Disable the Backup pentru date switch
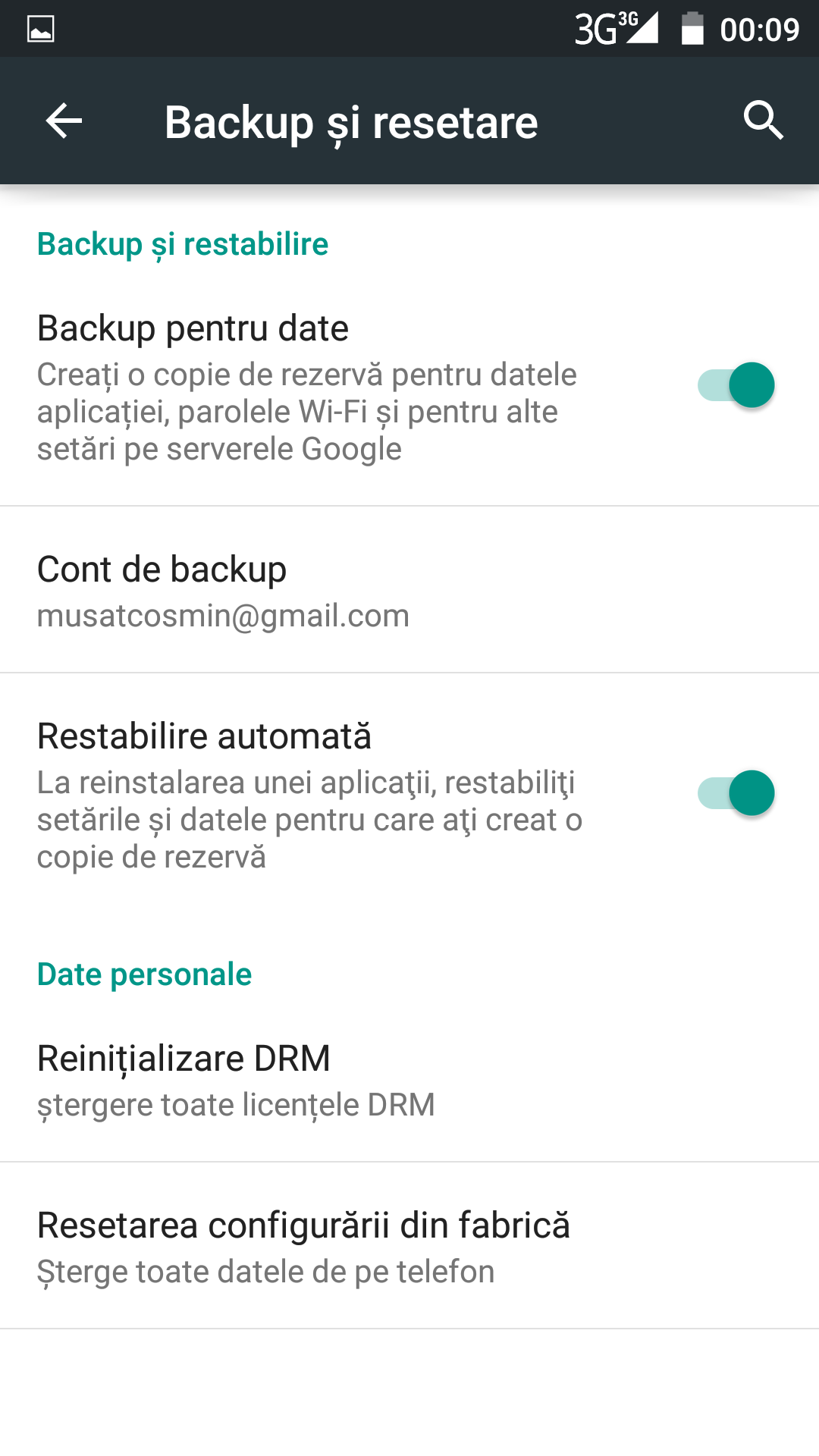 [x=736, y=385]
